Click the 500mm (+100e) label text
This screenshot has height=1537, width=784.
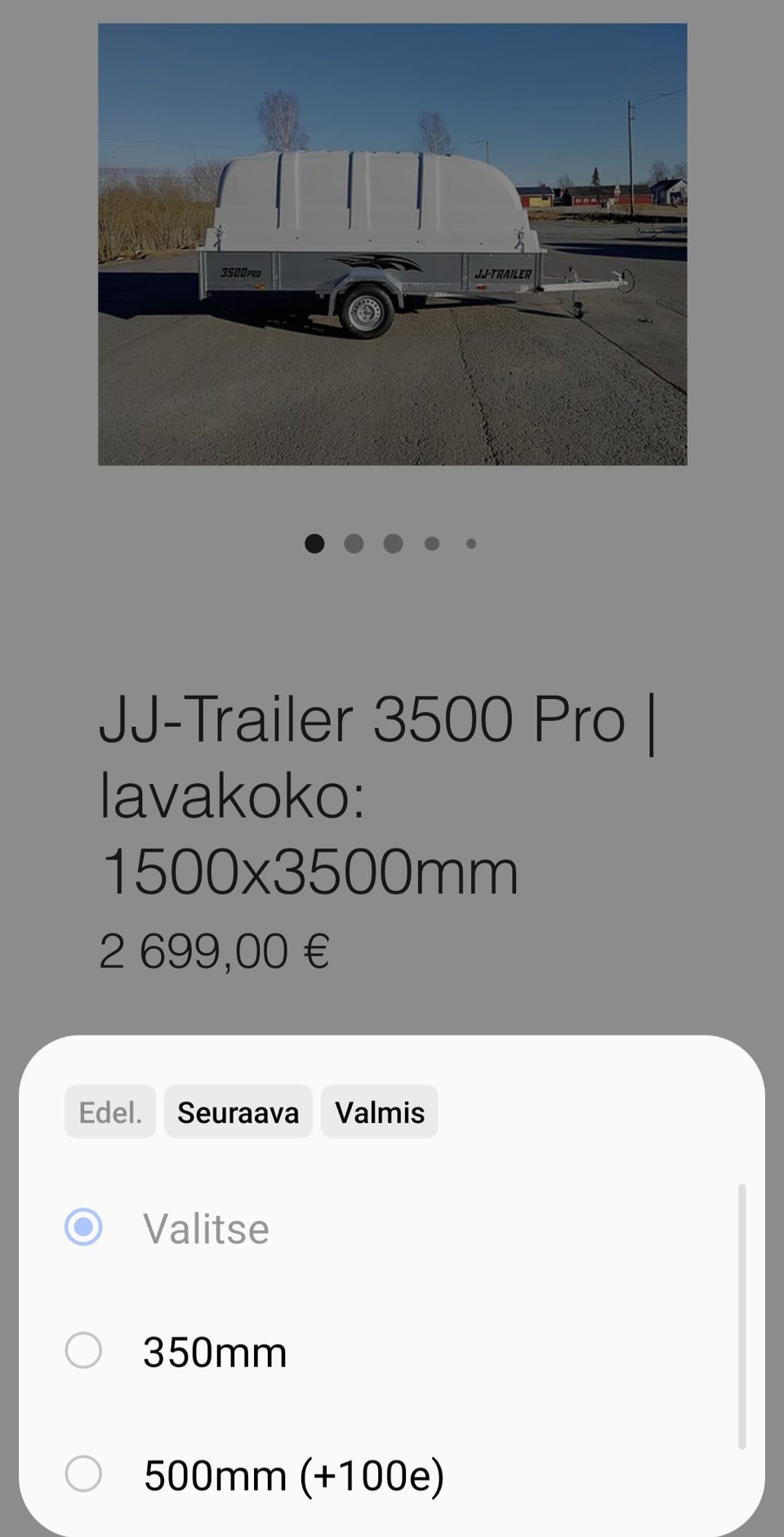[x=293, y=1476]
